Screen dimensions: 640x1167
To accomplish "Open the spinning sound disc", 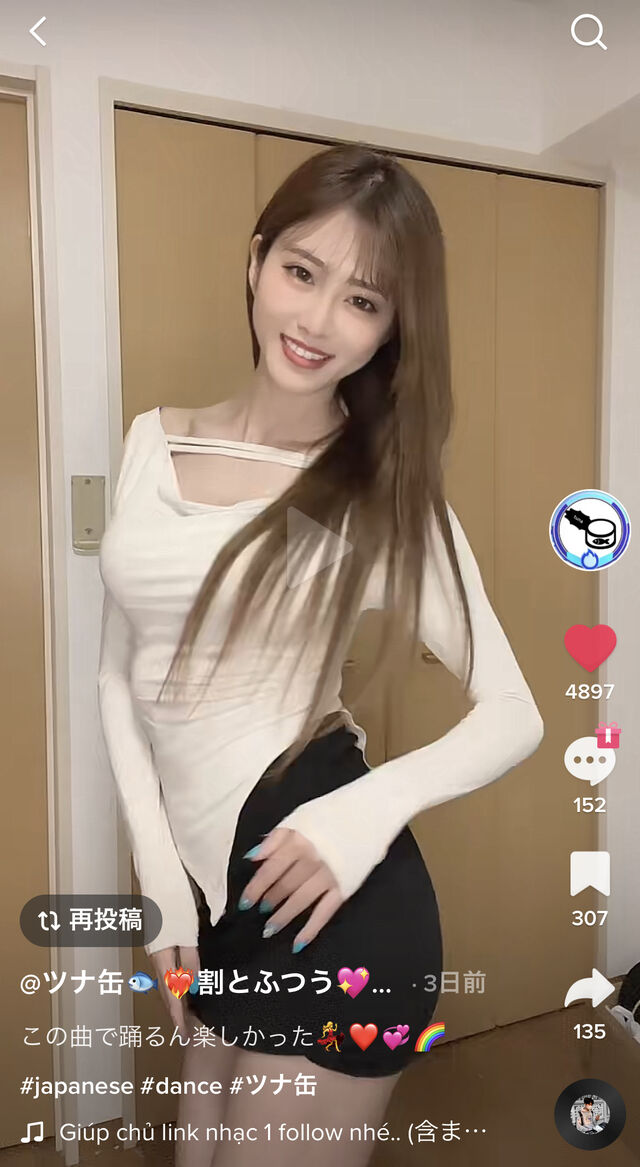I will (x=589, y=1114).
